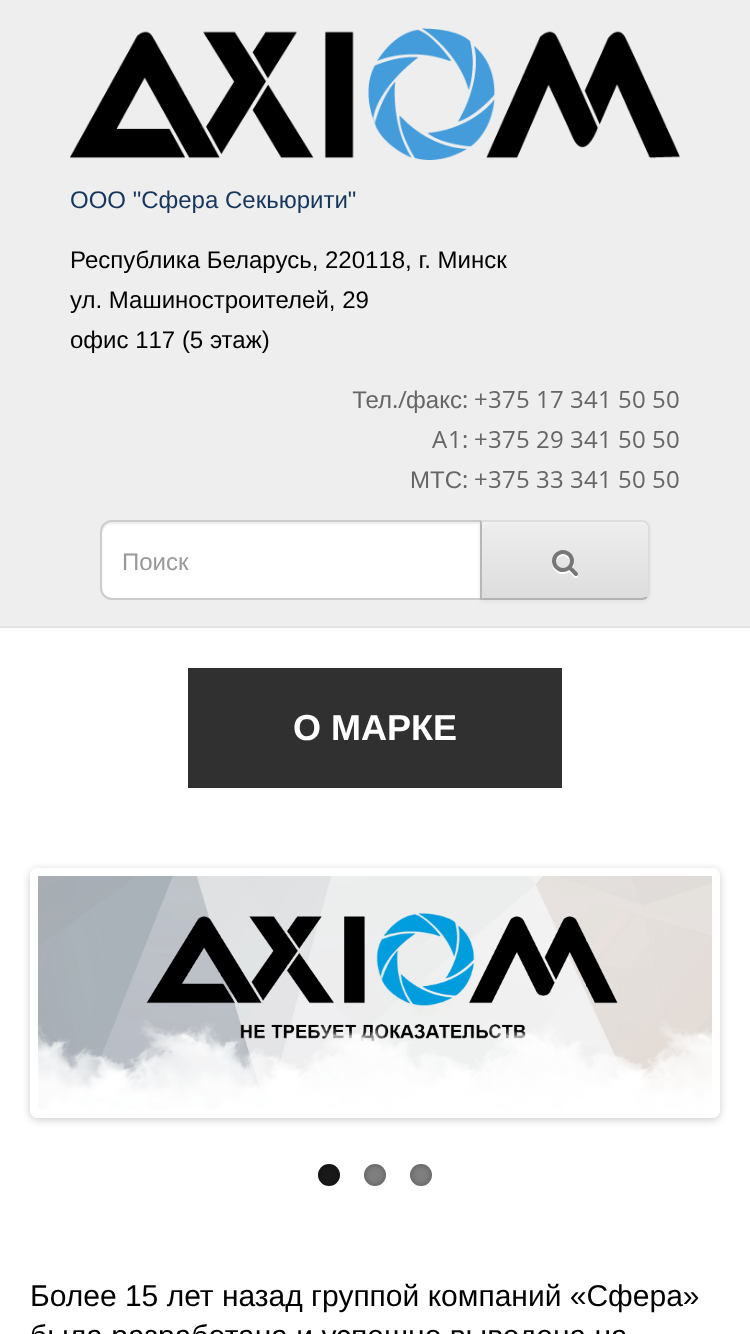This screenshot has height=1334, width=750.
Task: Open the AXIOM logo at the top
Action: click(375, 94)
